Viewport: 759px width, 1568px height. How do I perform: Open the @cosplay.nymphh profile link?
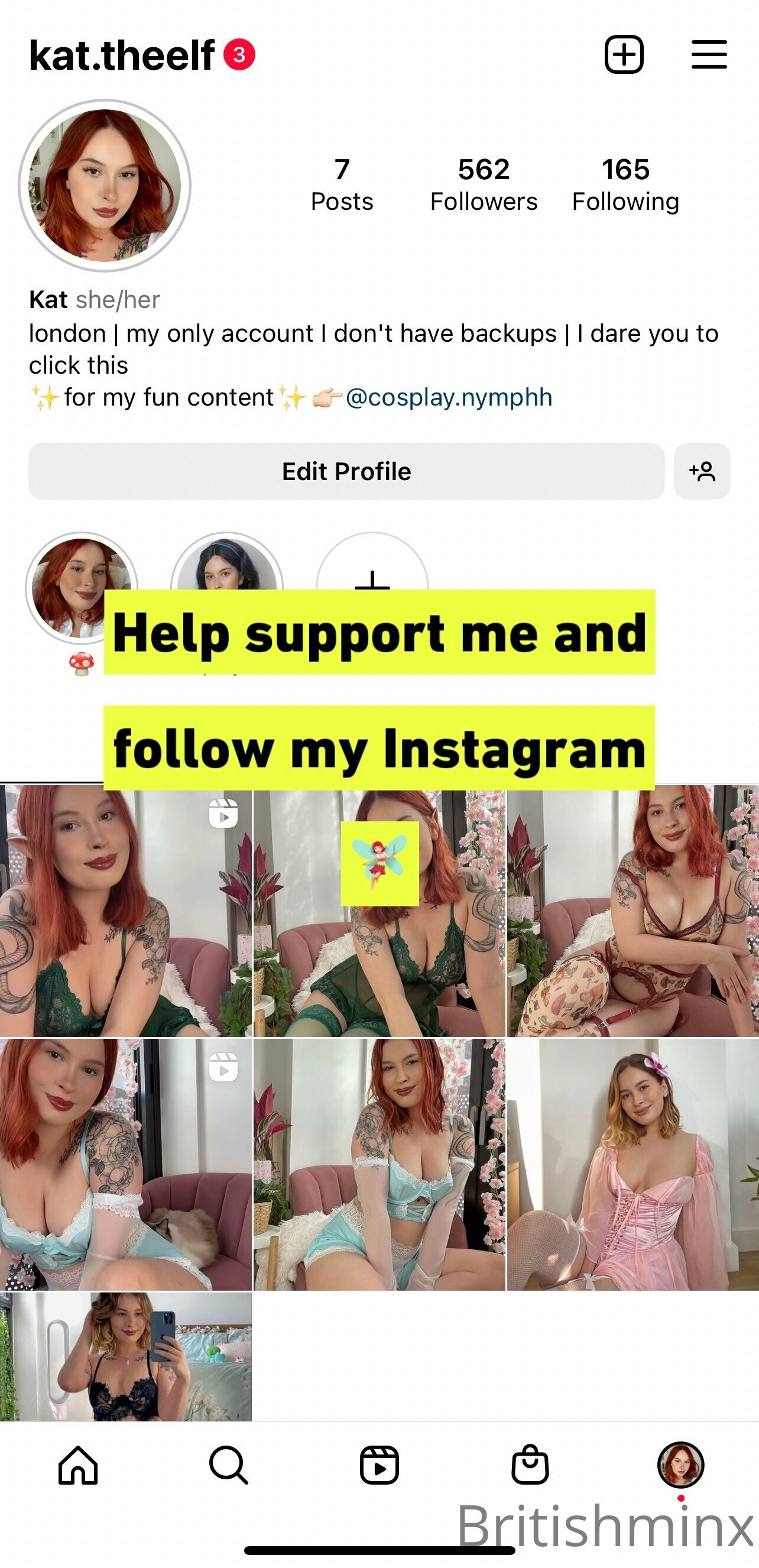tap(449, 397)
